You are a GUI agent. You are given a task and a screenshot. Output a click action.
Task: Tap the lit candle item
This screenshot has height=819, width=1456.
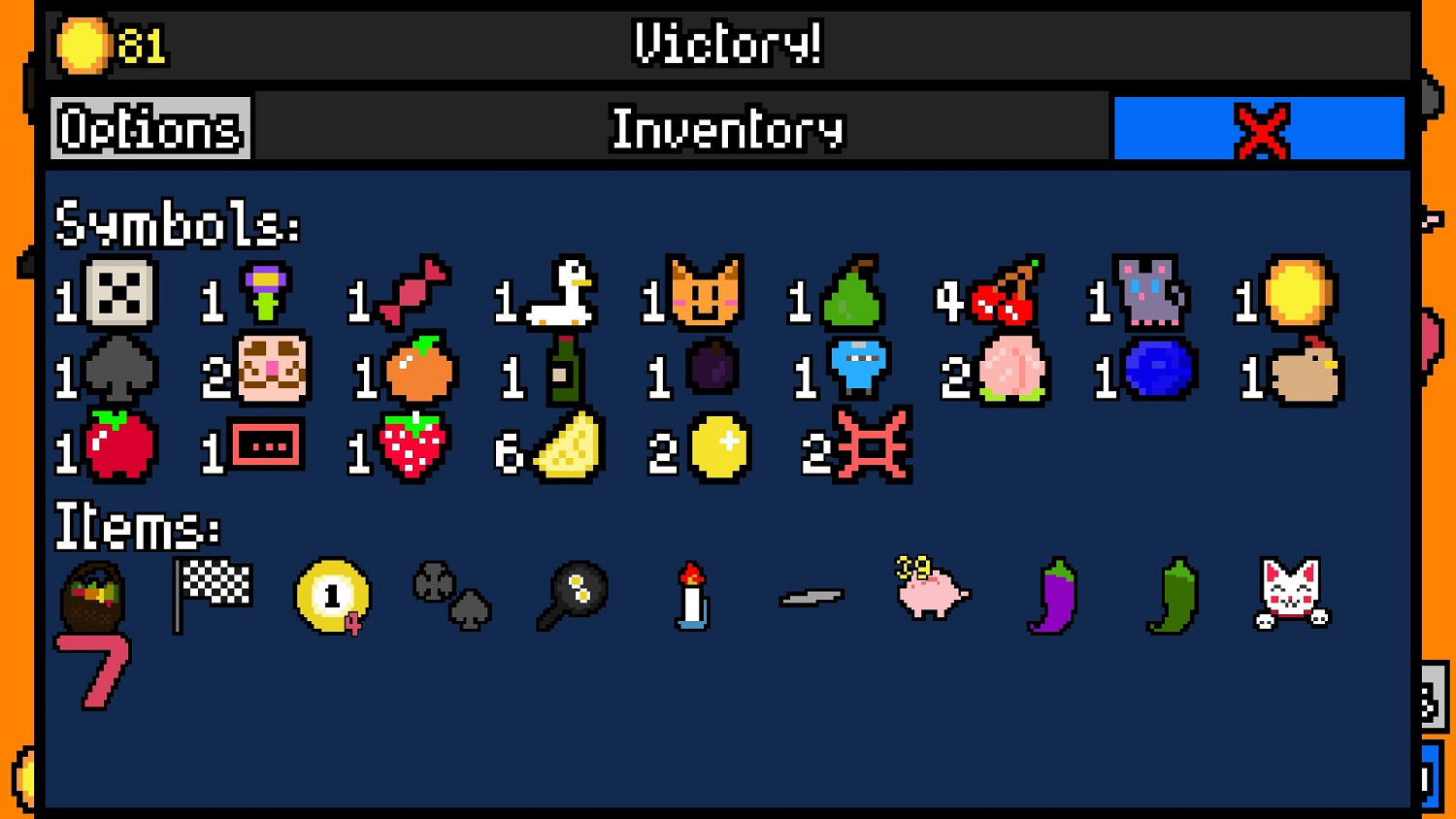[692, 596]
